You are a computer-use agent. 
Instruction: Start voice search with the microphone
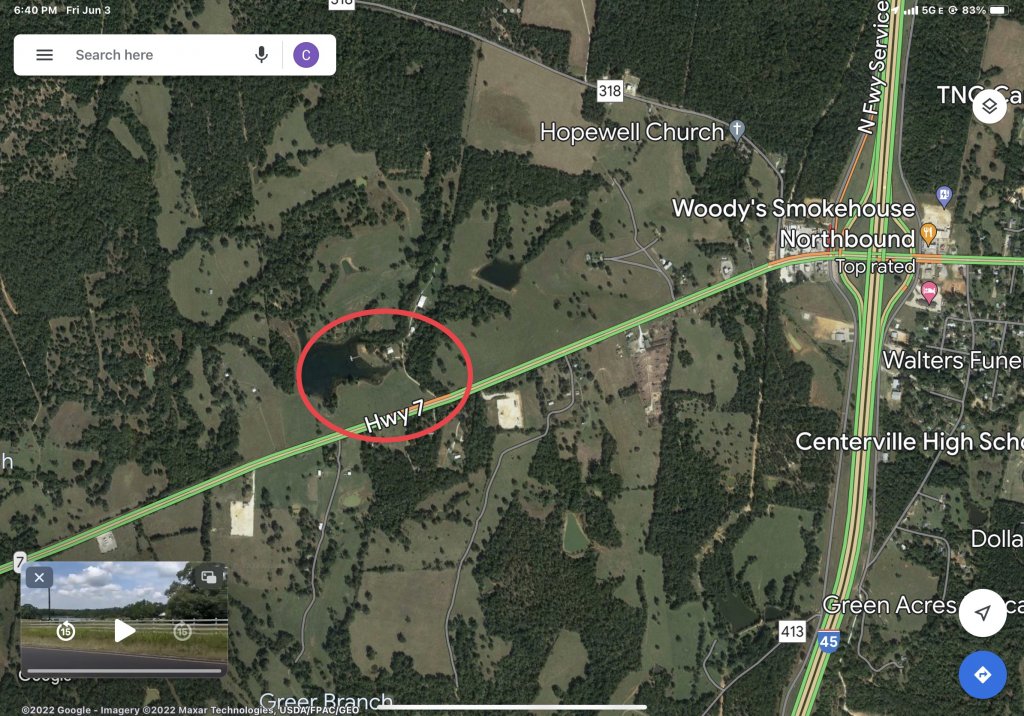click(x=262, y=55)
